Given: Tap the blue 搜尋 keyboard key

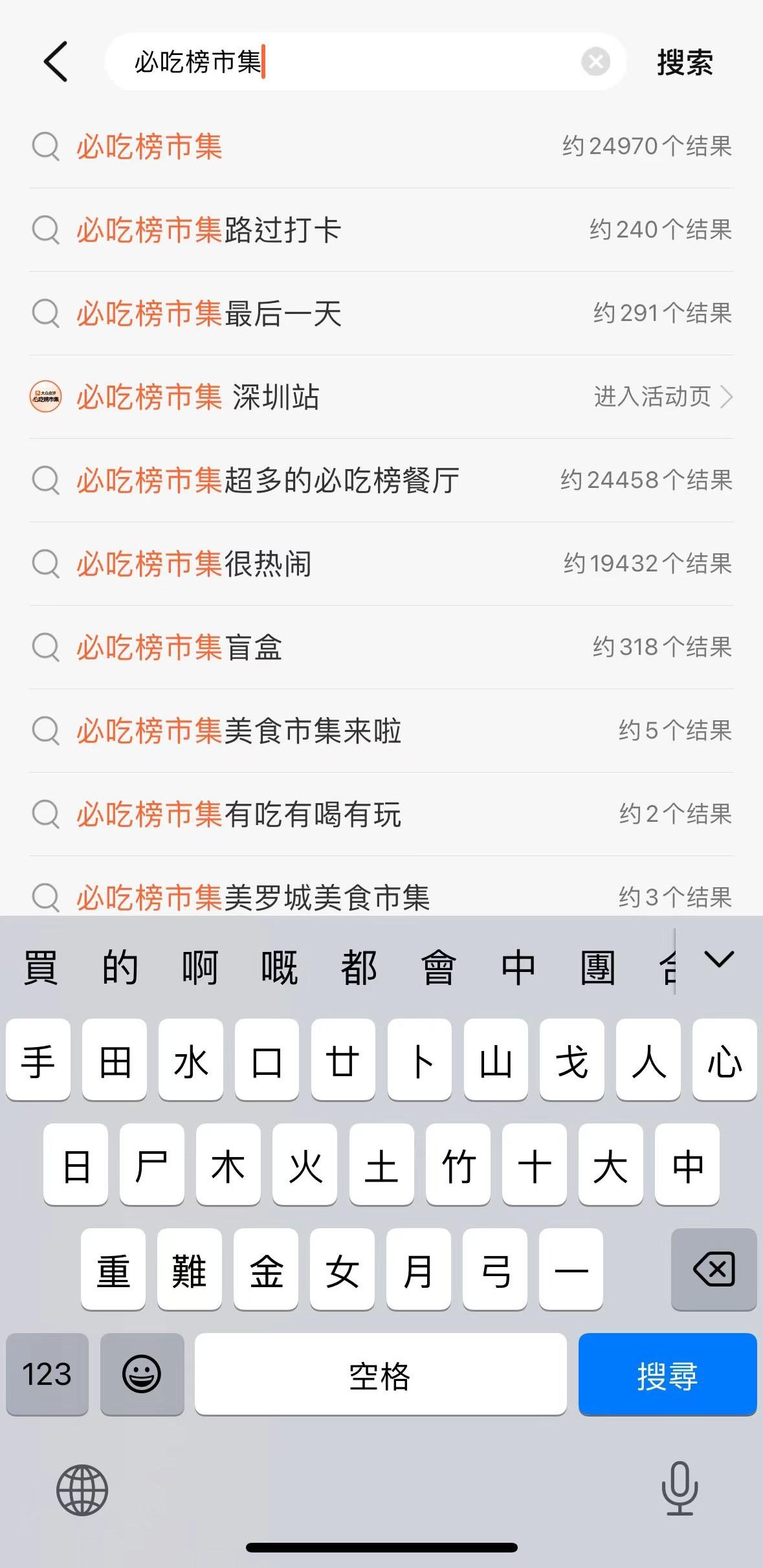Looking at the screenshot, I should (x=667, y=1375).
